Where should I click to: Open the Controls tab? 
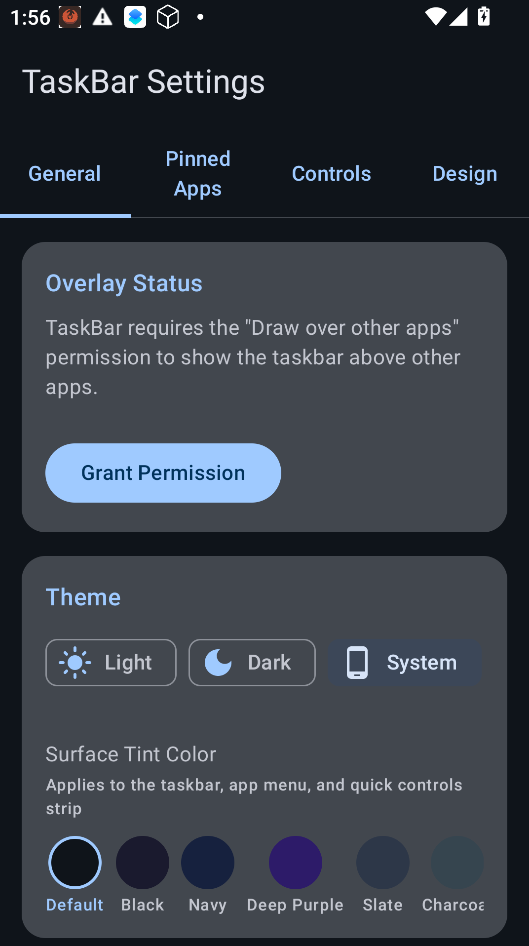pyautogui.click(x=331, y=174)
